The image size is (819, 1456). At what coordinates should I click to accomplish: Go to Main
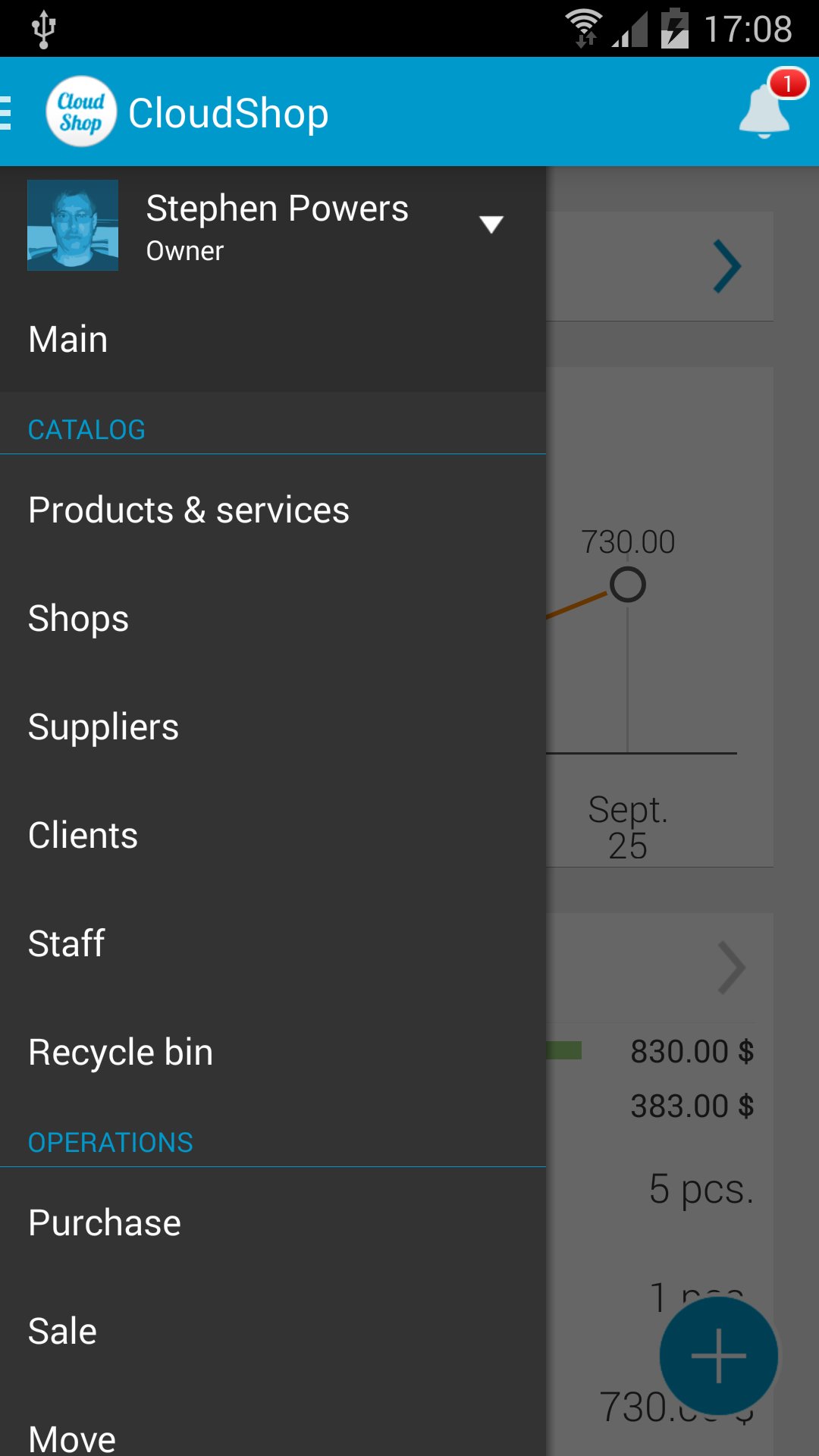(273, 339)
